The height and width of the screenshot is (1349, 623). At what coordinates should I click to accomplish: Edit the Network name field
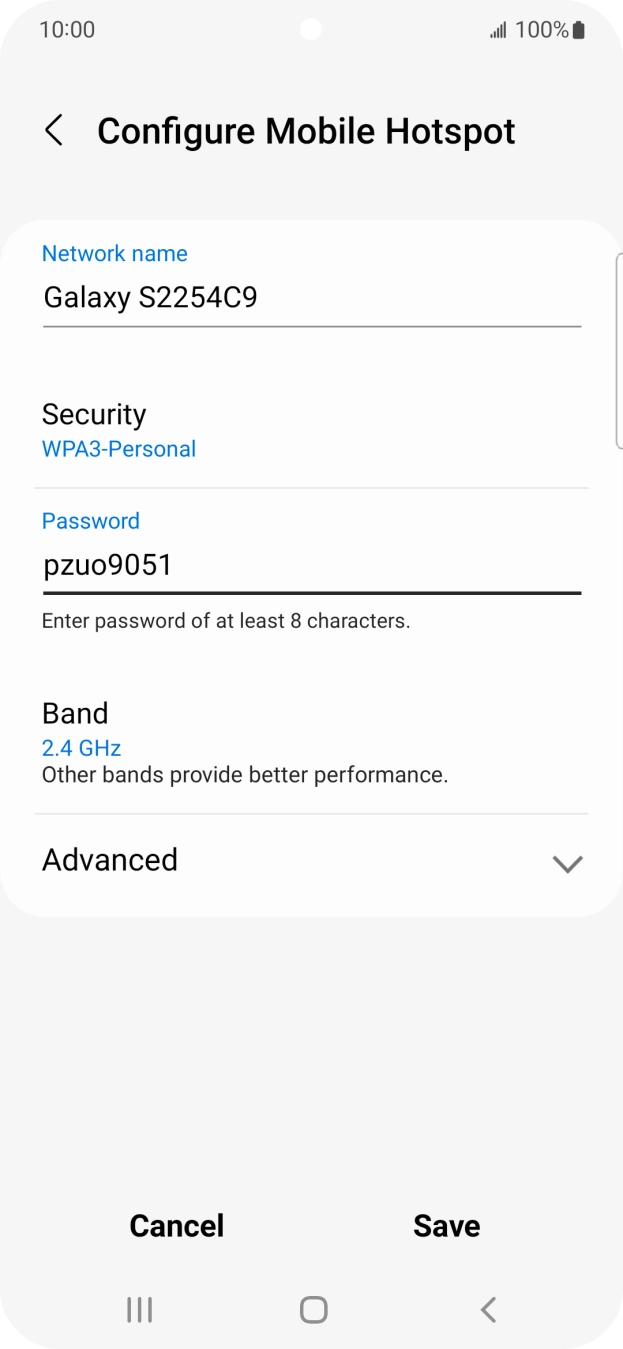[311, 297]
